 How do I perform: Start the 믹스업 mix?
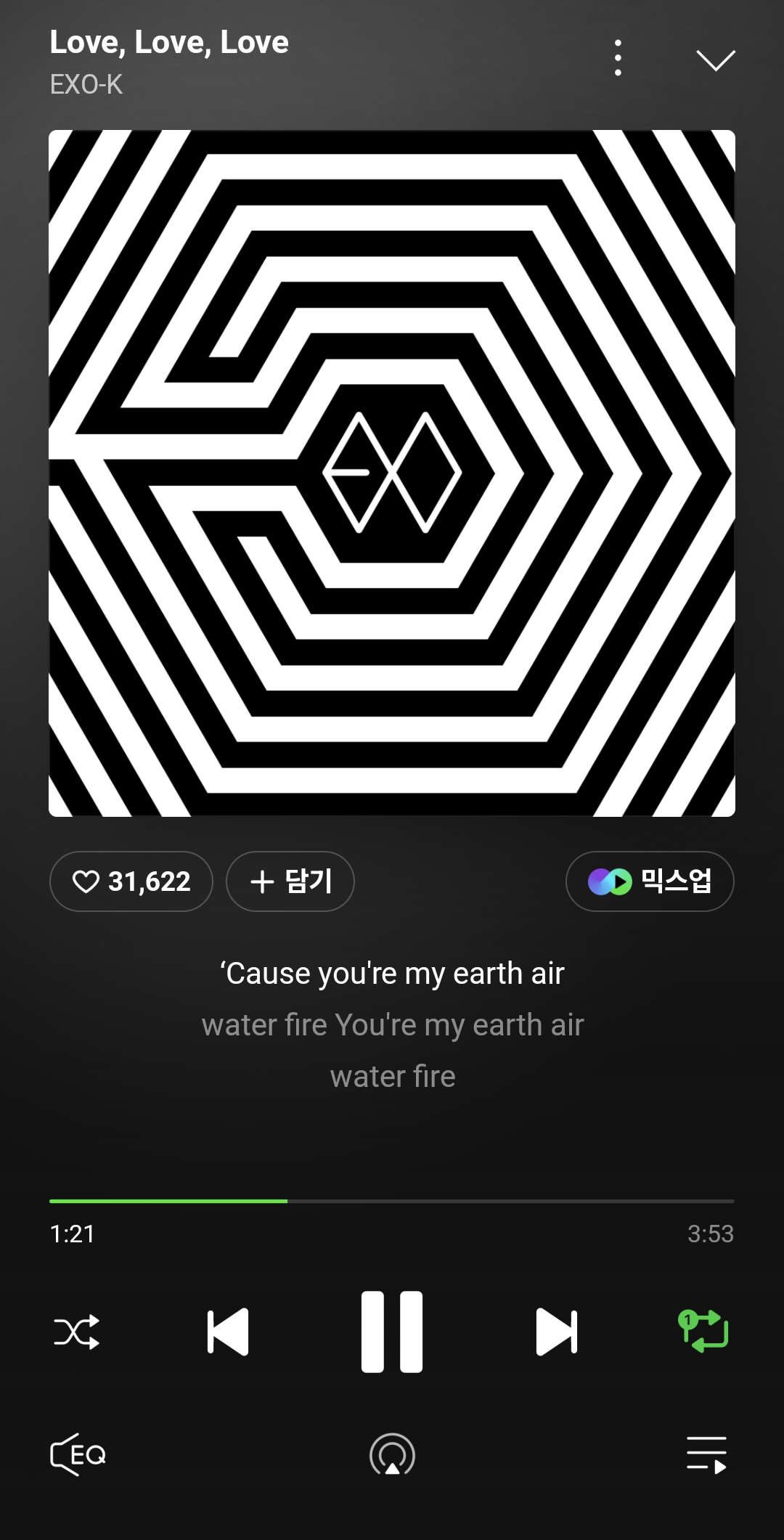tap(650, 881)
